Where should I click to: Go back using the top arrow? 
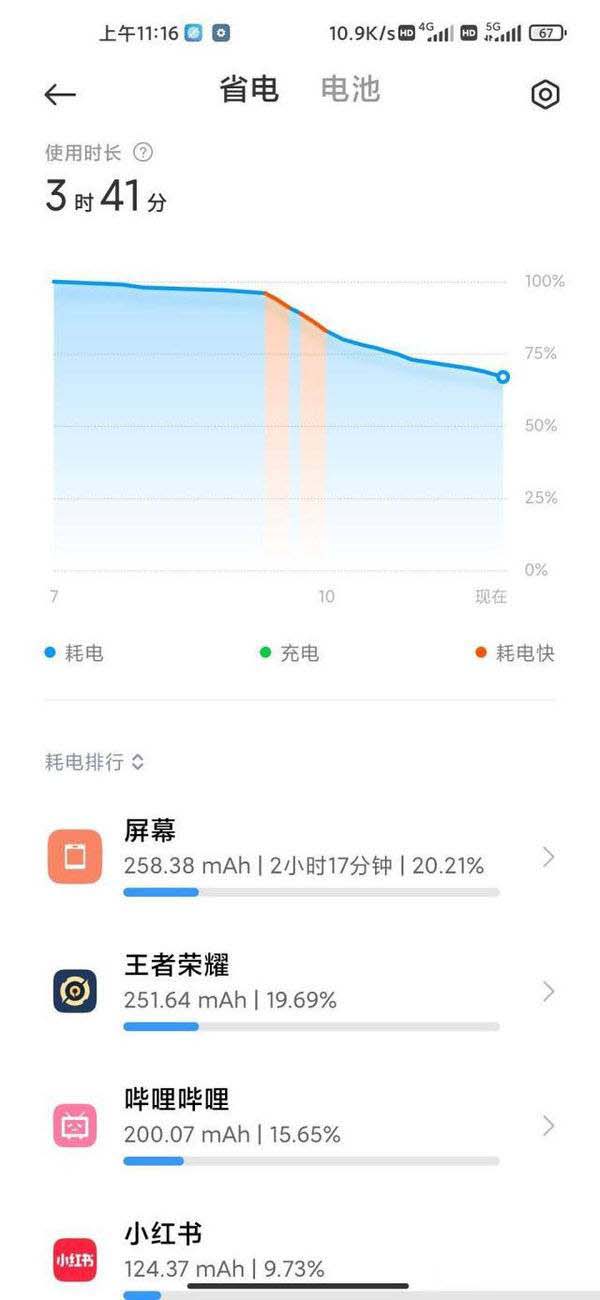point(60,94)
